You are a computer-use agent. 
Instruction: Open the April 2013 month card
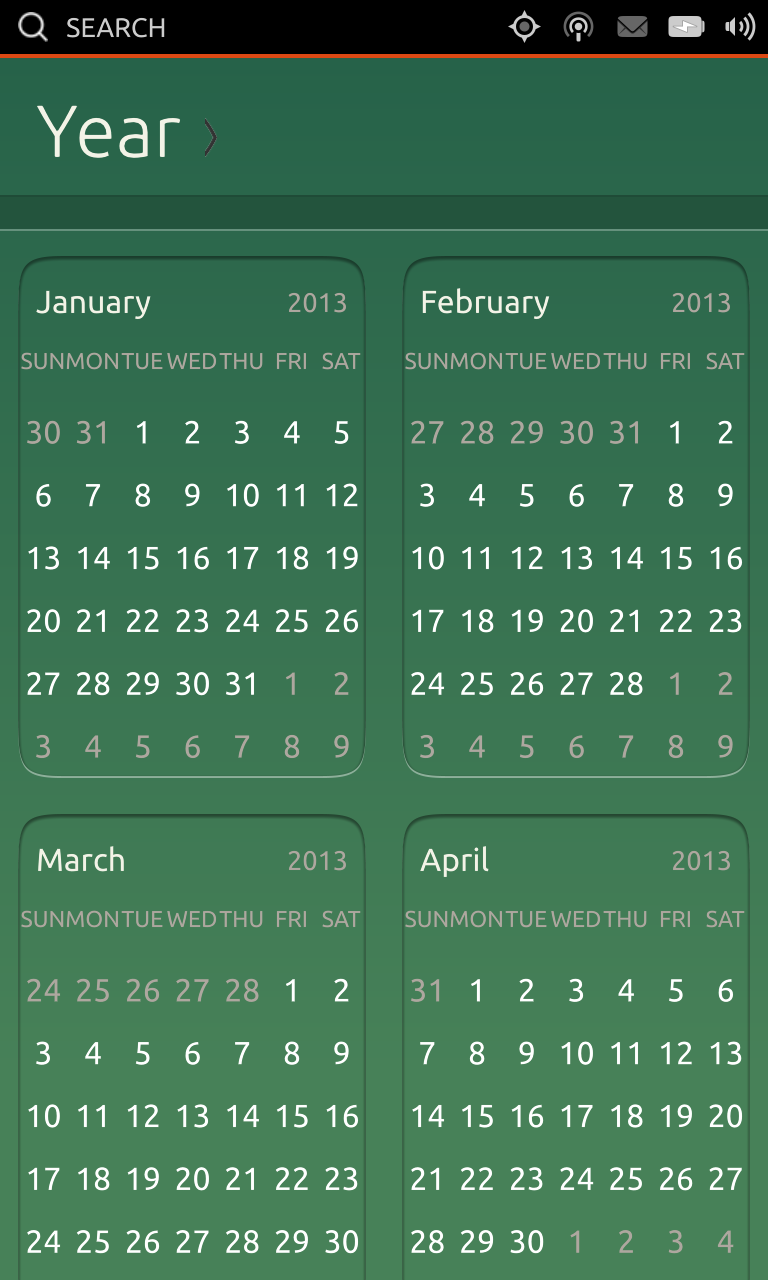[576, 1047]
